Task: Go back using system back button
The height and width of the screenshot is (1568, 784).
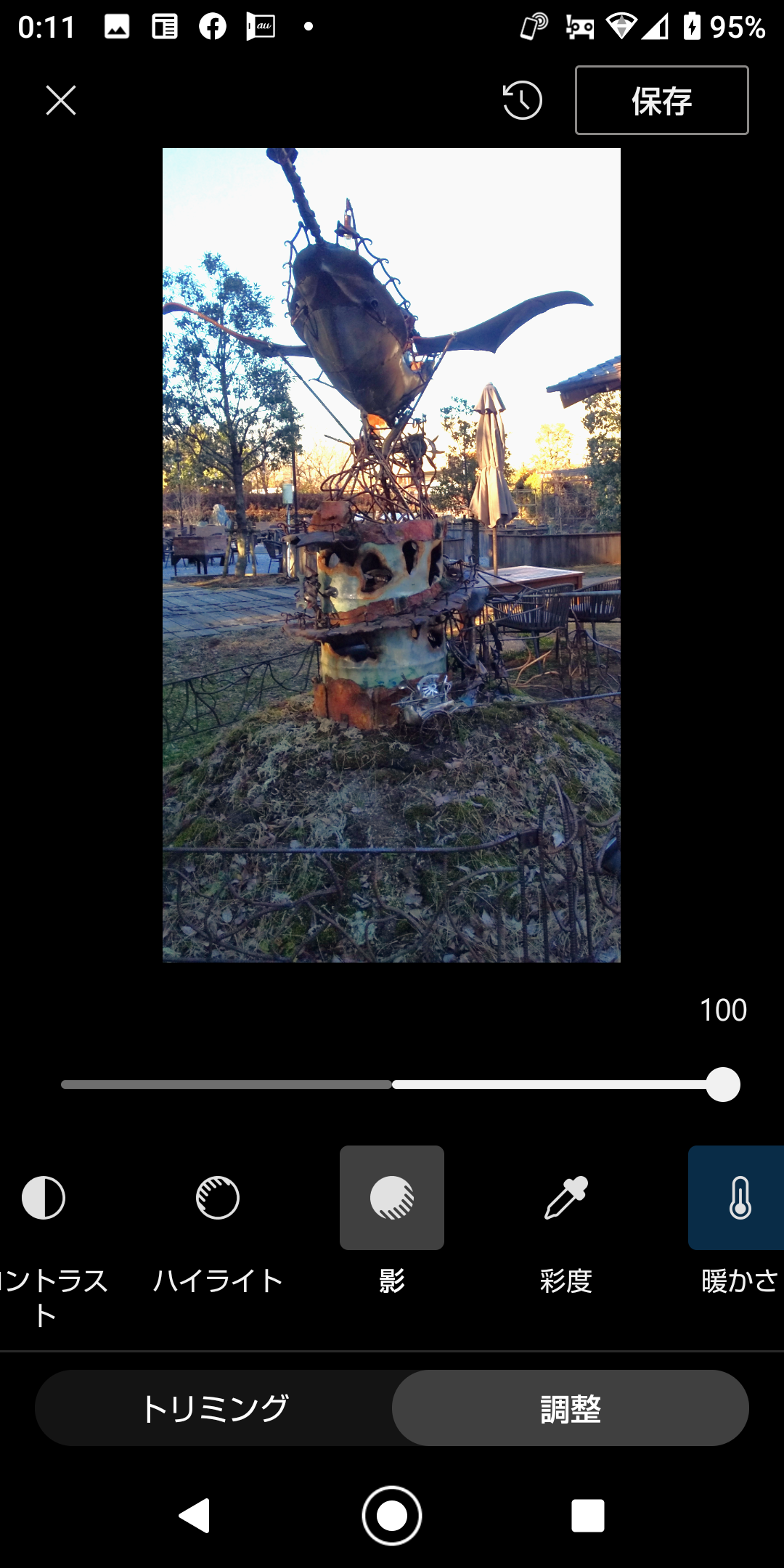Action: [195, 1516]
